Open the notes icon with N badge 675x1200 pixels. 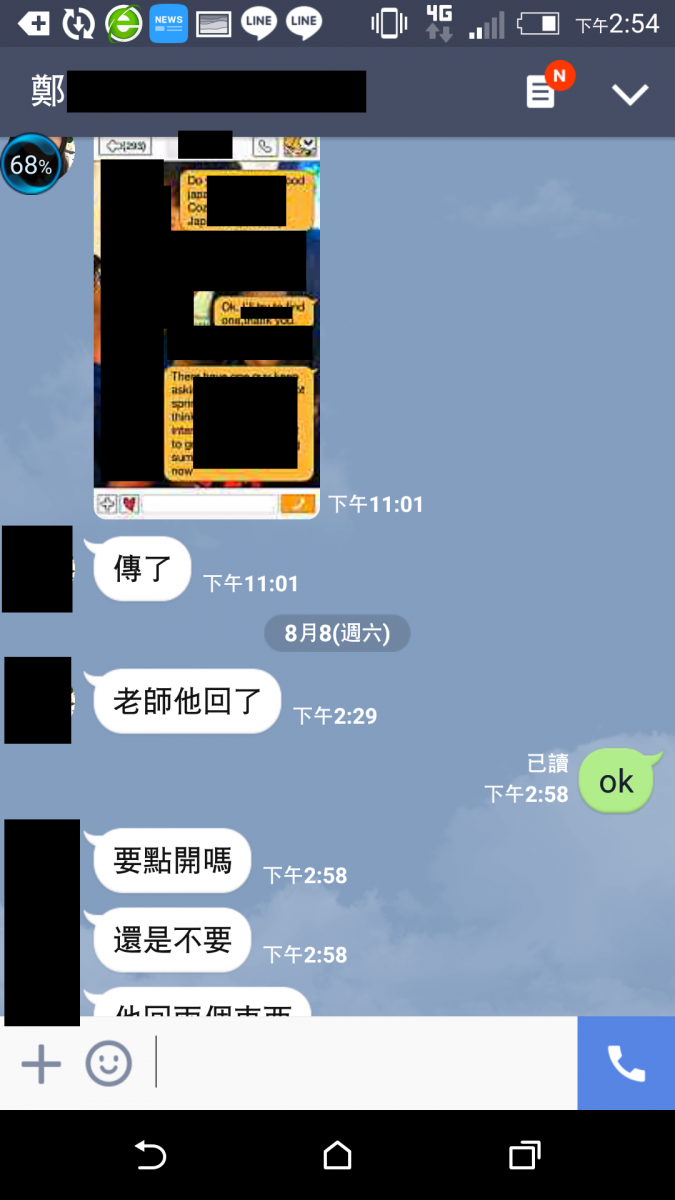(542, 93)
